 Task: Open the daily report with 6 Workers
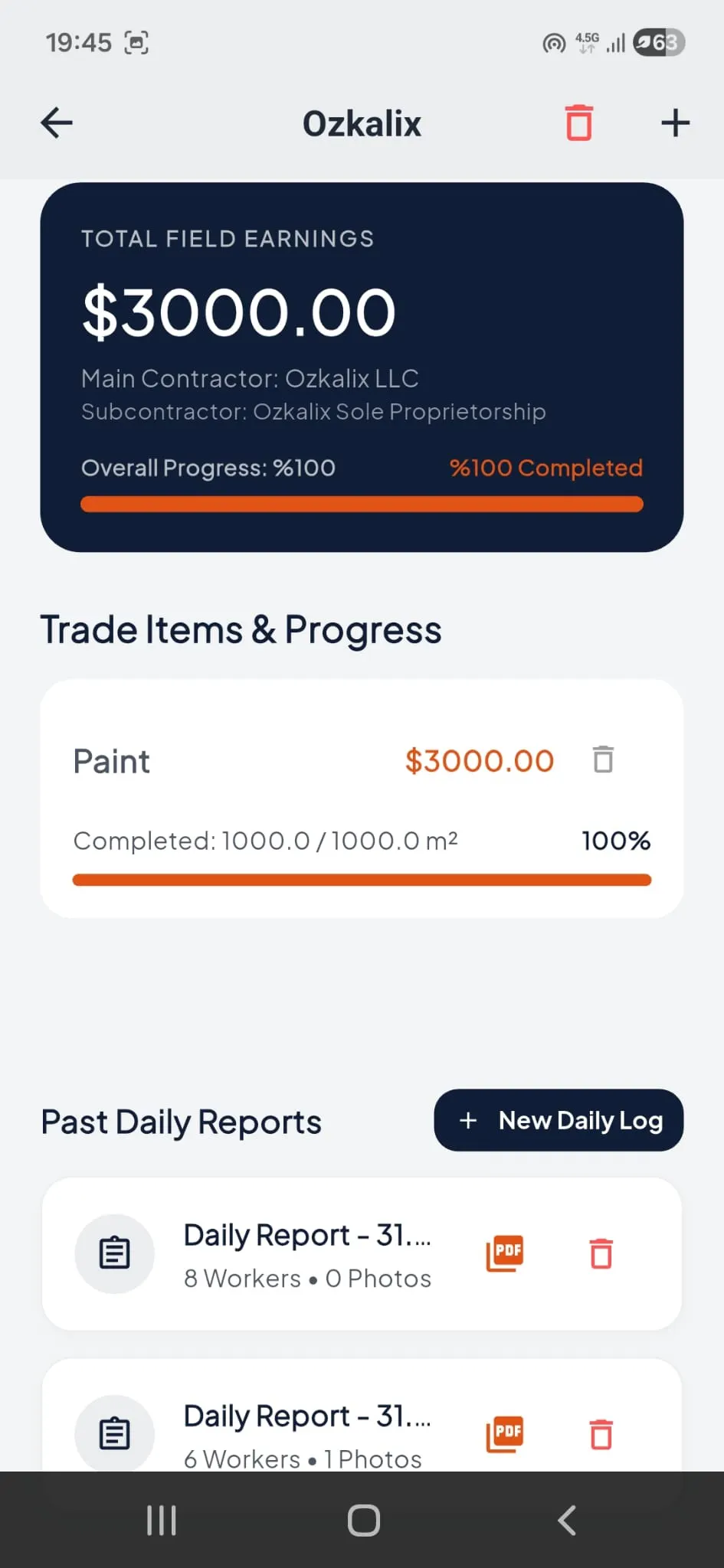[362, 1415]
